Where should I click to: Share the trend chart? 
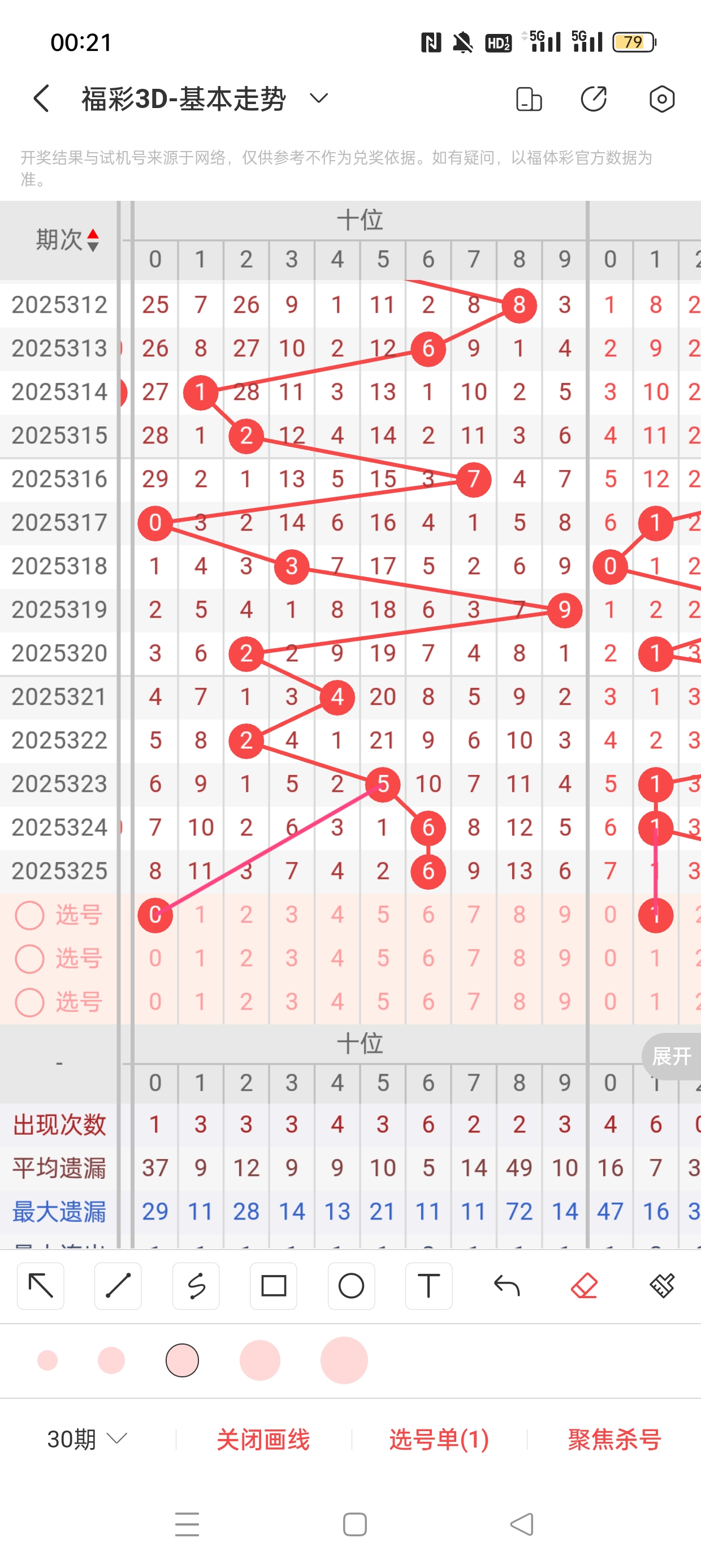[593, 99]
